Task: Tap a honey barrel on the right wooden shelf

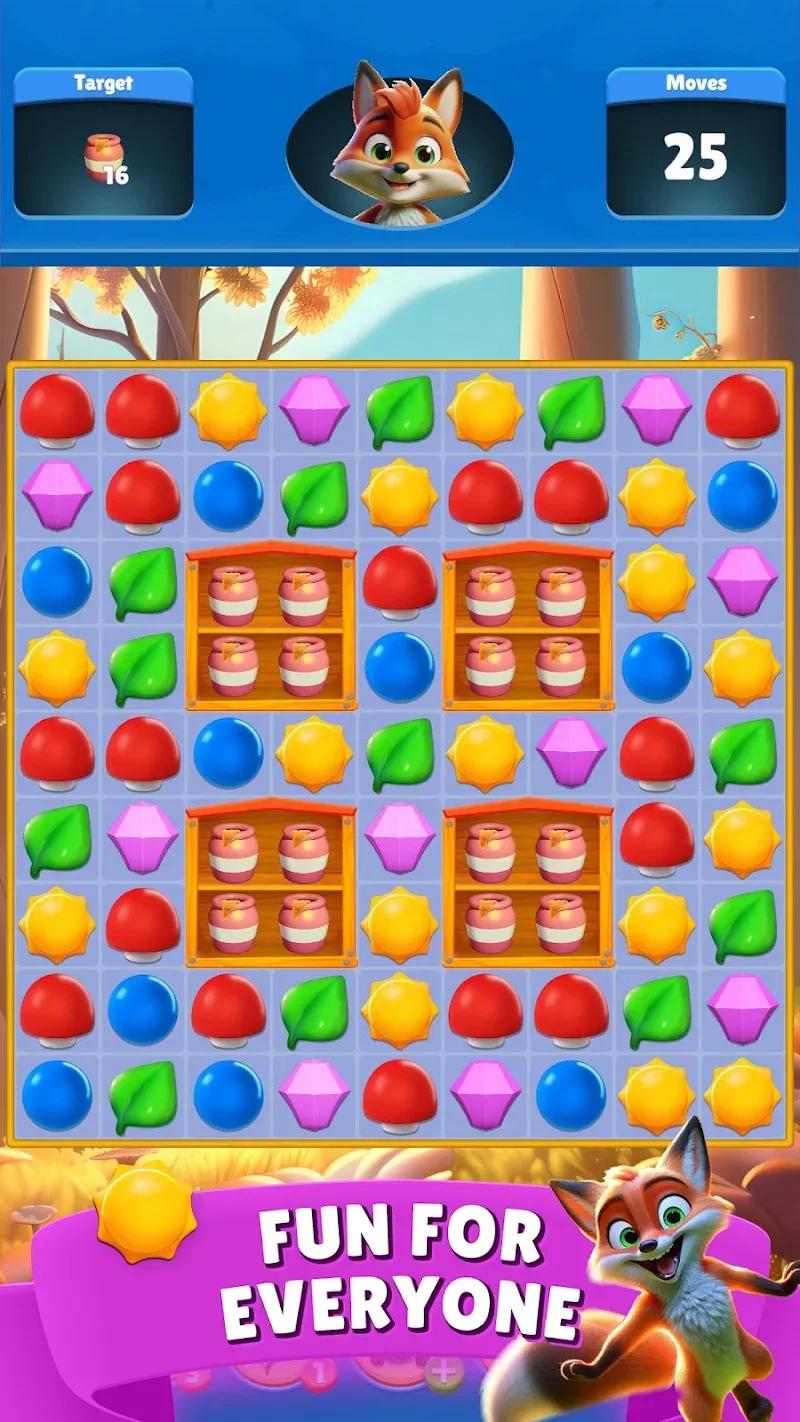Action: tap(489, 594)
